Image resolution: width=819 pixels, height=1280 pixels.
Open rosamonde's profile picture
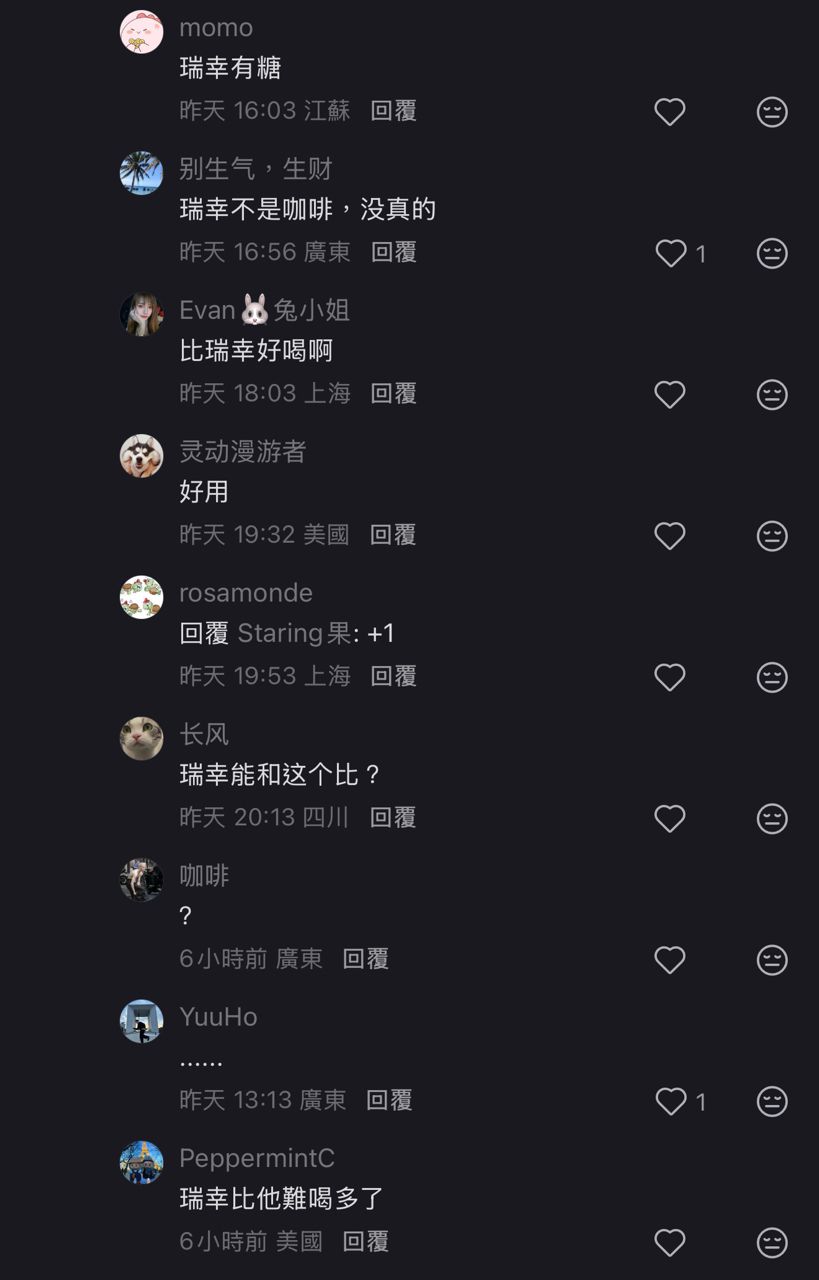coord(141,597)
